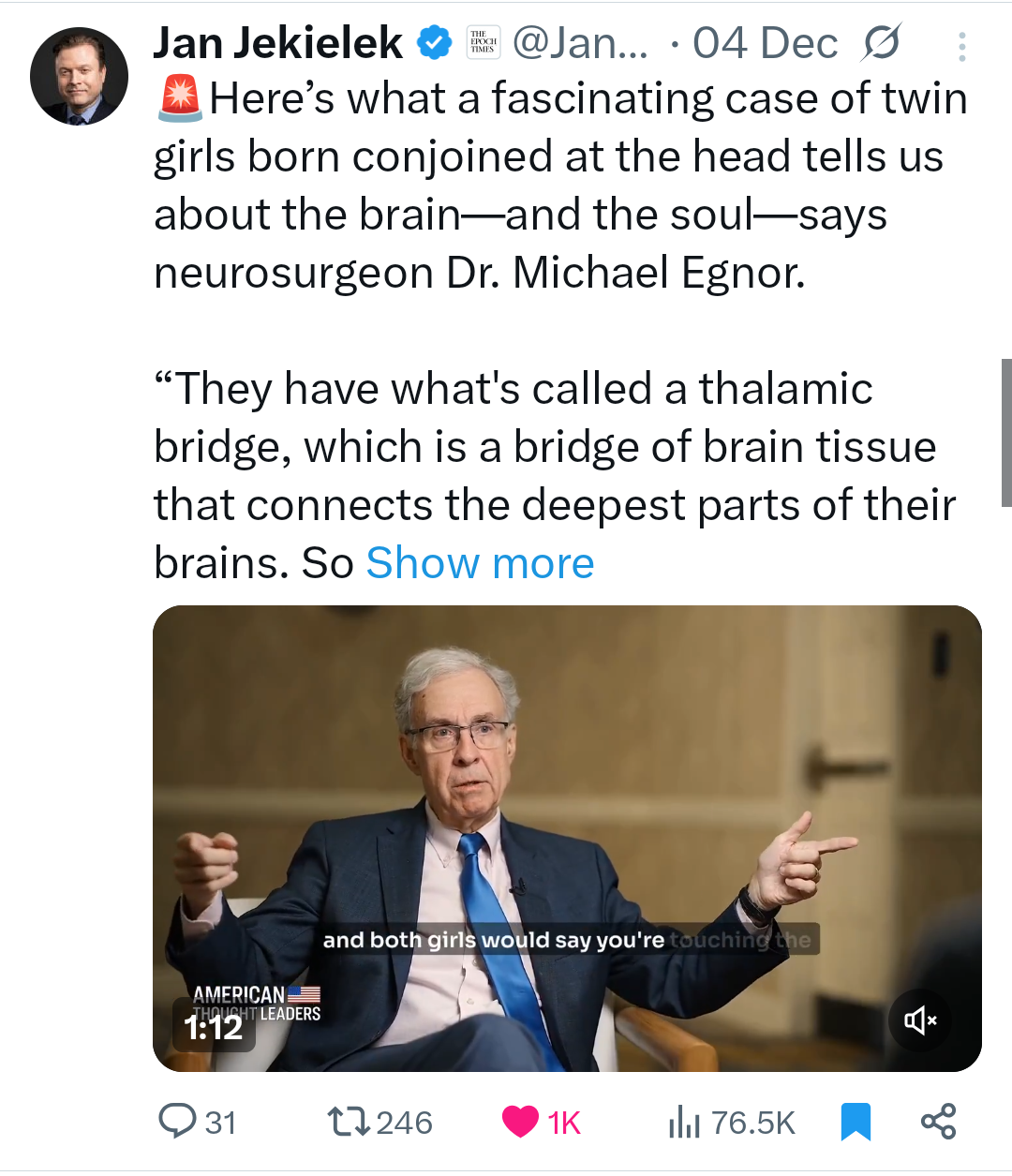Open Jan Jekielek's profile picture
1012x1176 pixels.
79,76
